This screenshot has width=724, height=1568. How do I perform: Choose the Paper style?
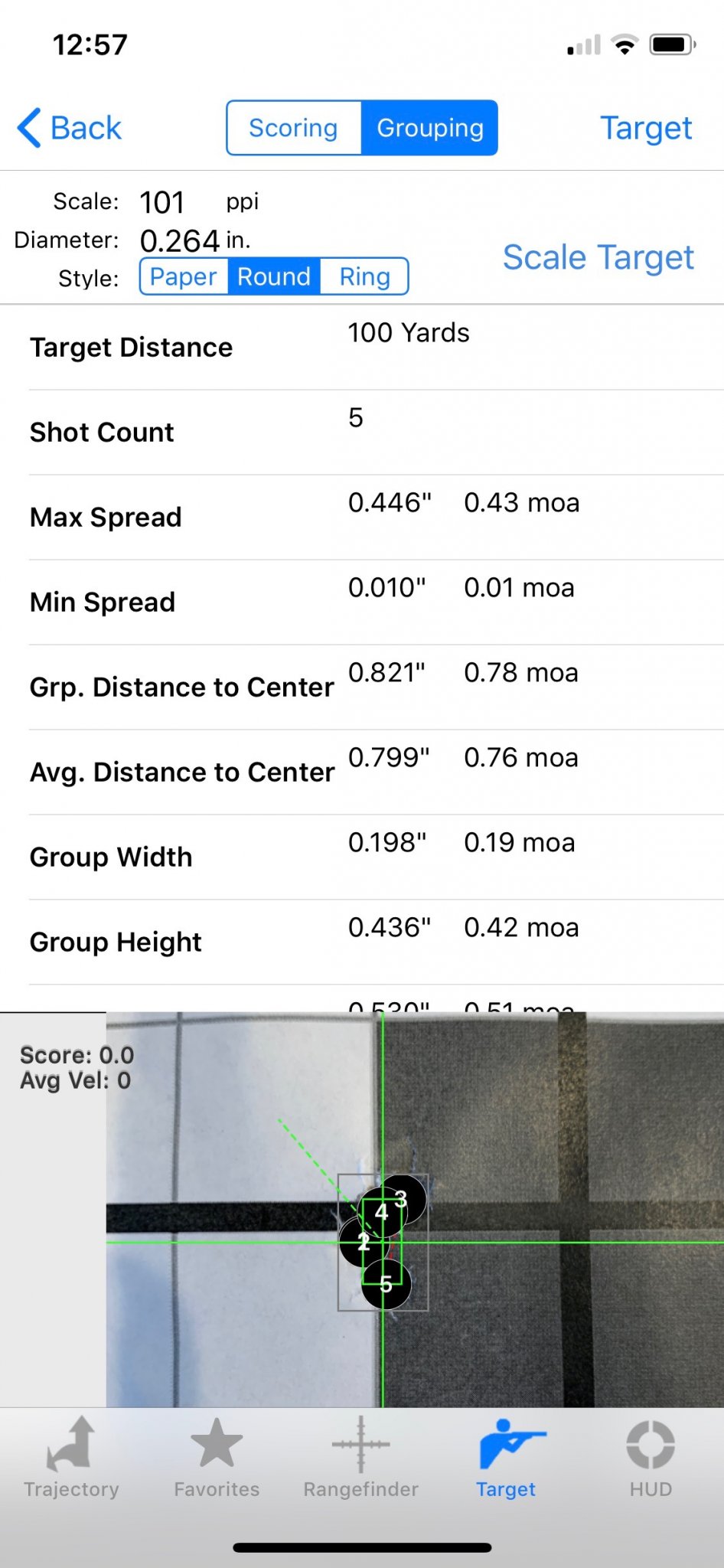tap(184, 276)
